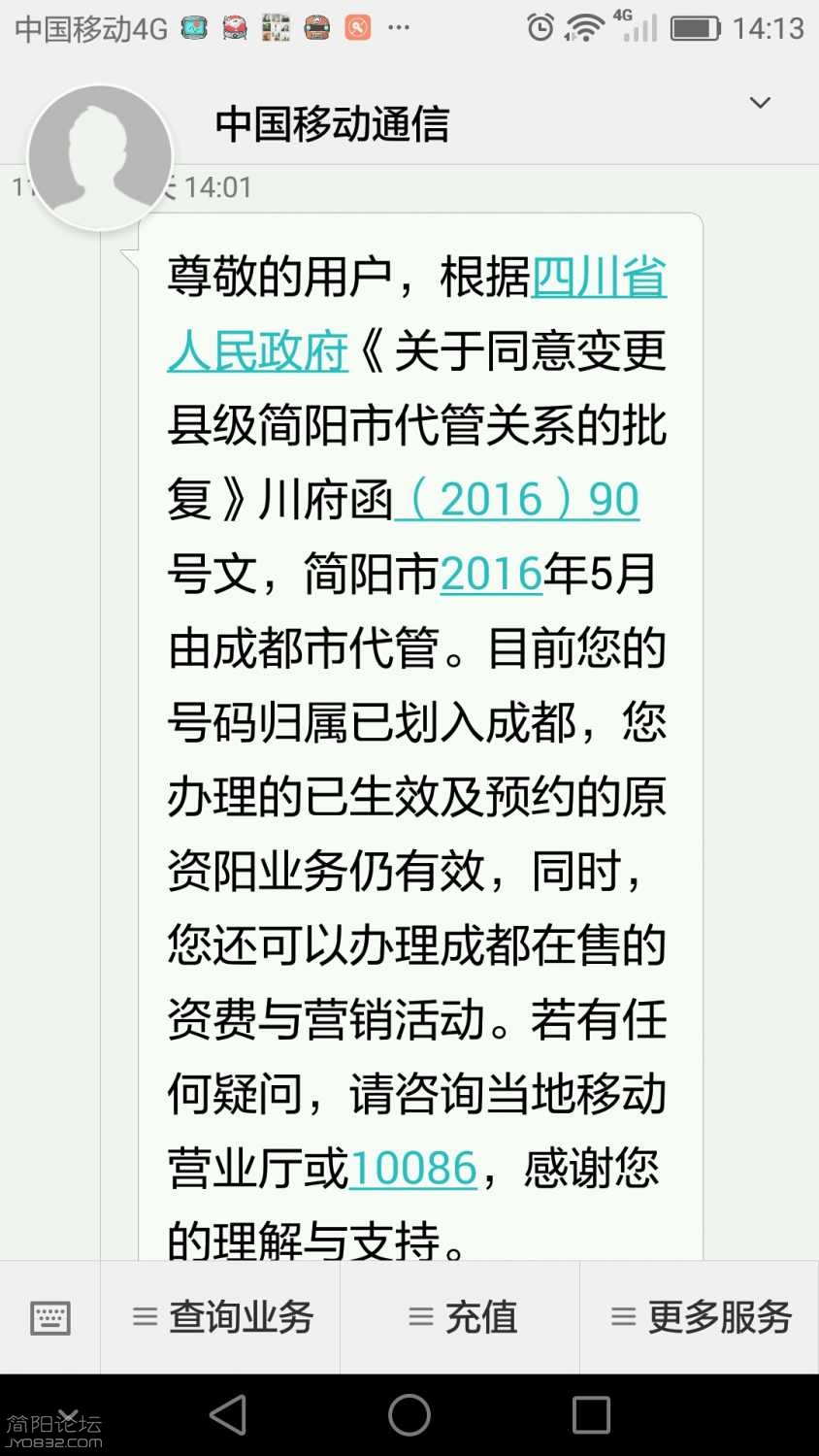The height and width of the screenshot is (1456, 819).
Task: Open the 充值 menu
Action: tap(462, 1317)
